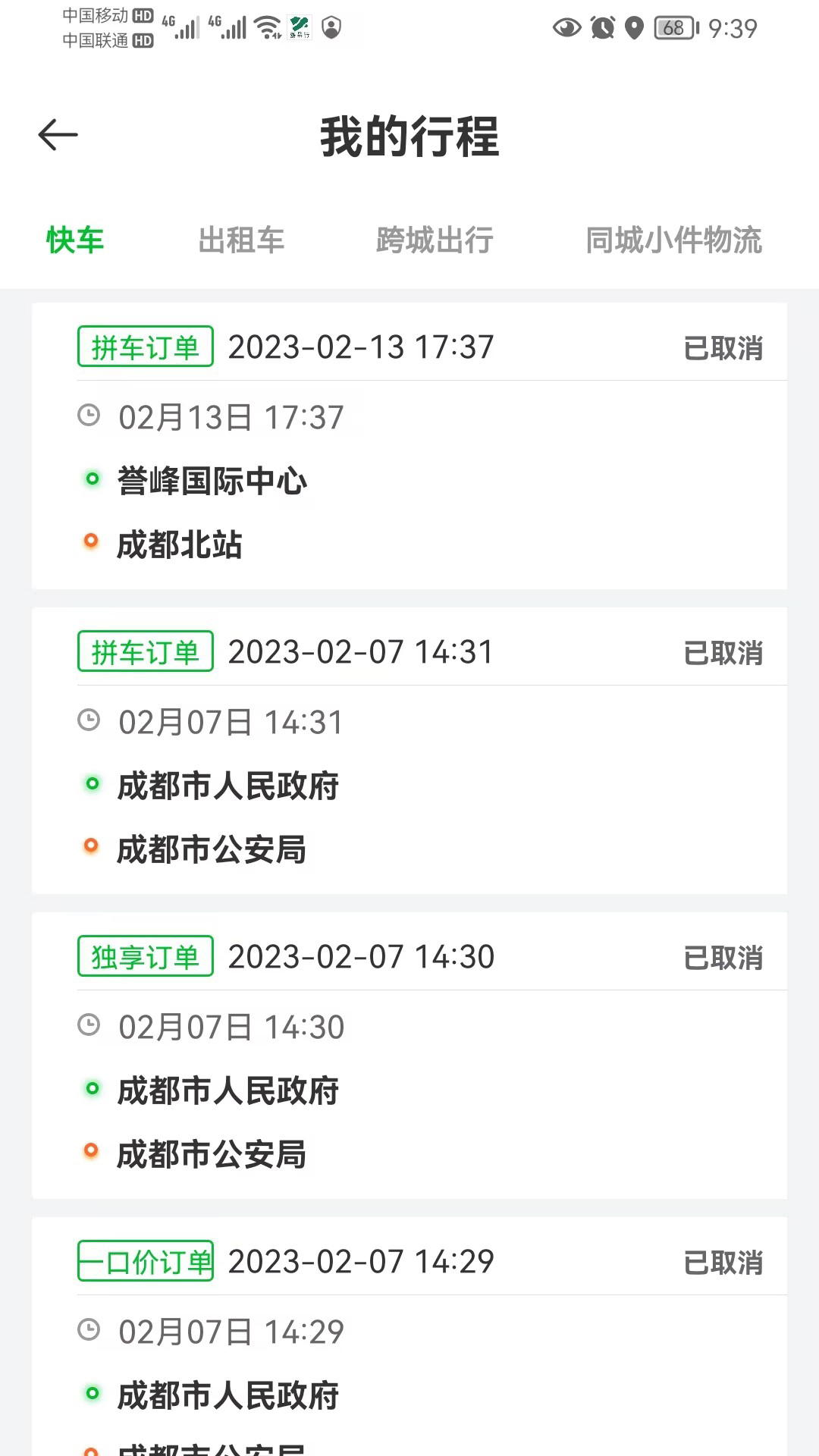Tap the clock icon on the 02月13日 trip

pos(90,416)
